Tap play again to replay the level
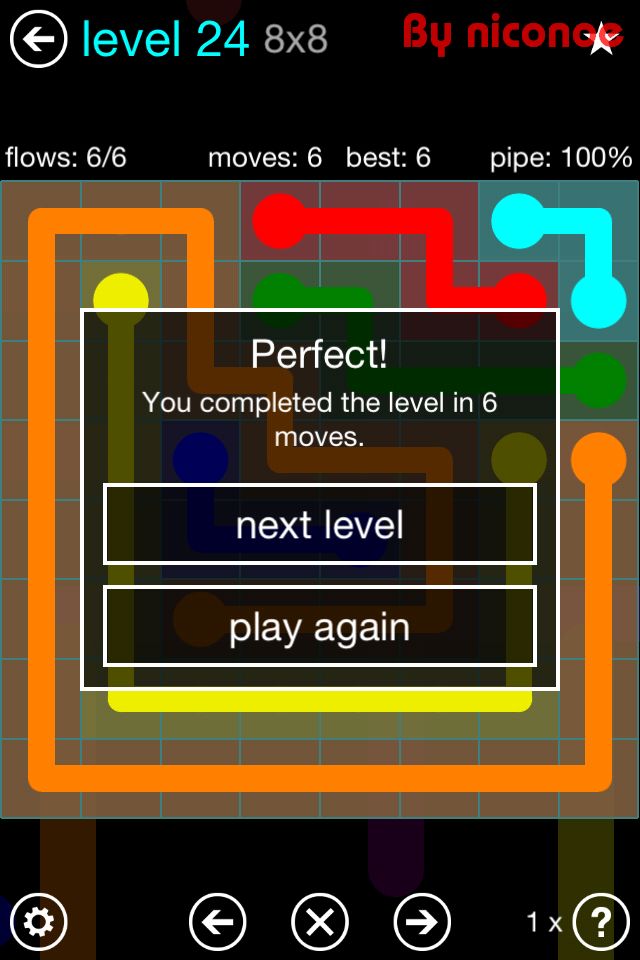The height and width of the screenshot is (960, 640). 320,627
